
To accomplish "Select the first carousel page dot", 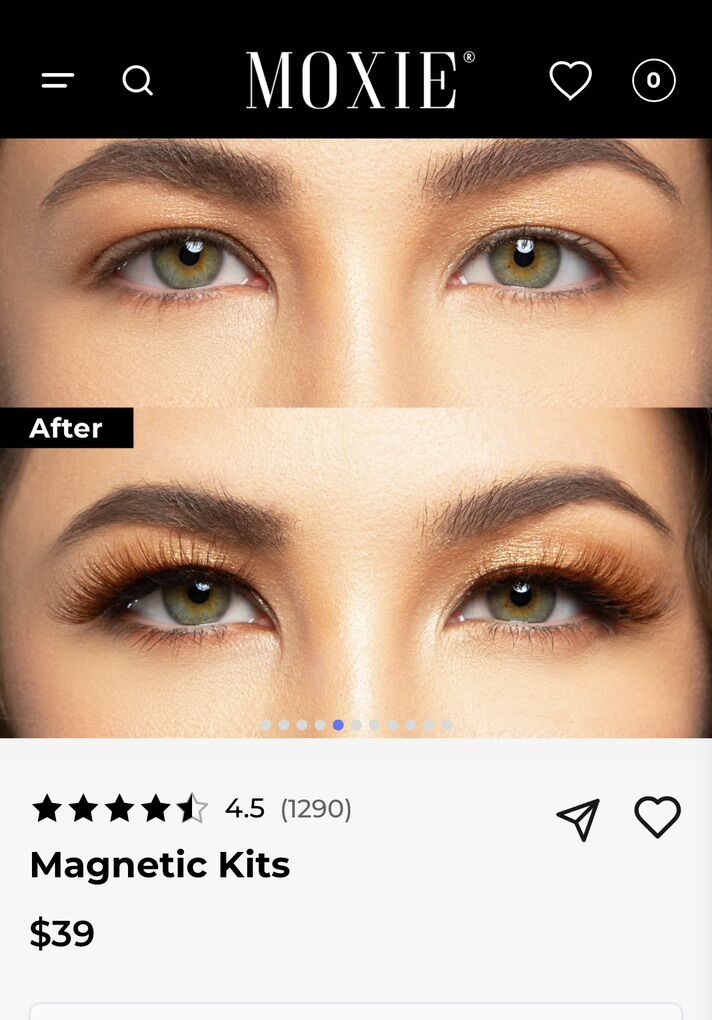I will point(266,725).
